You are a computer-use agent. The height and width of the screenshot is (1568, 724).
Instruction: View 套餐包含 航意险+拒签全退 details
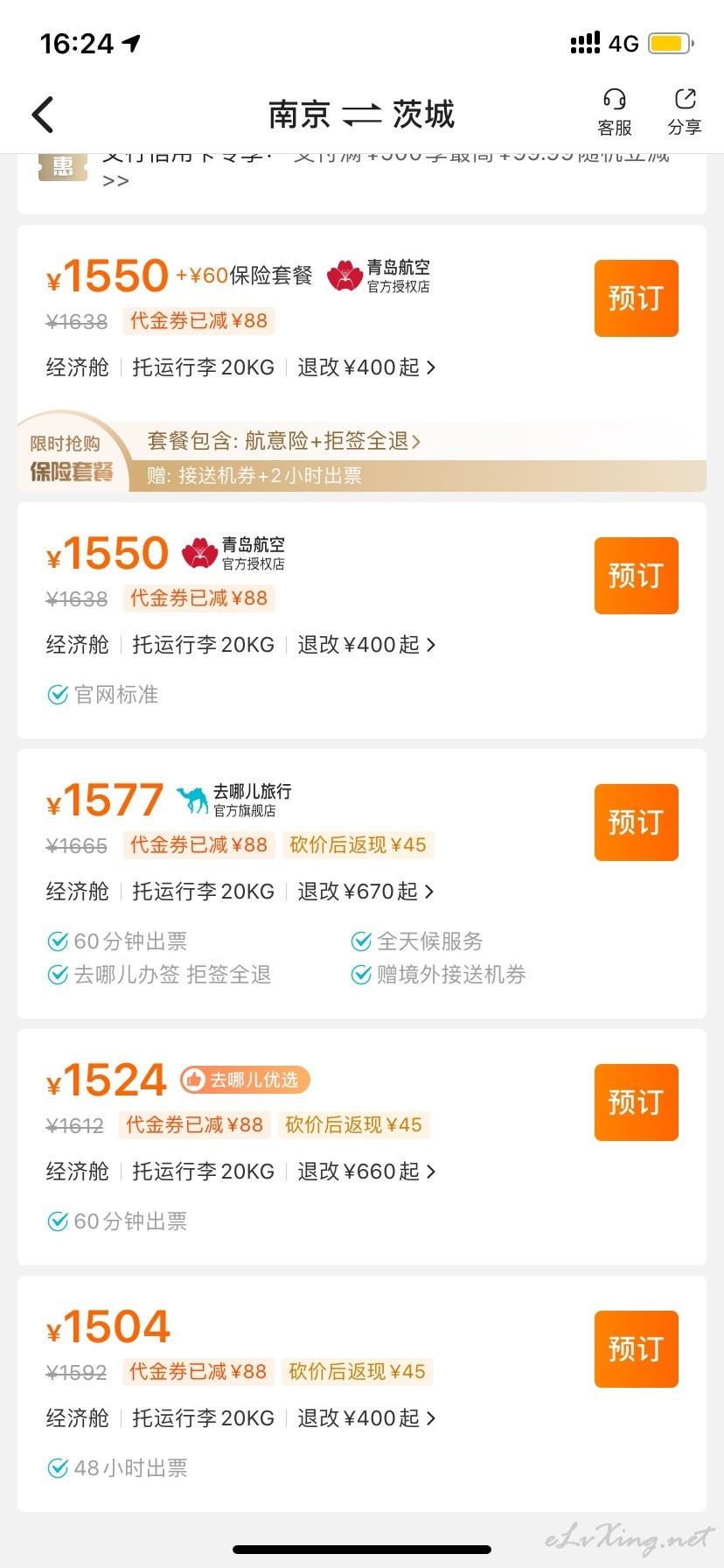(x=283, y=441)
